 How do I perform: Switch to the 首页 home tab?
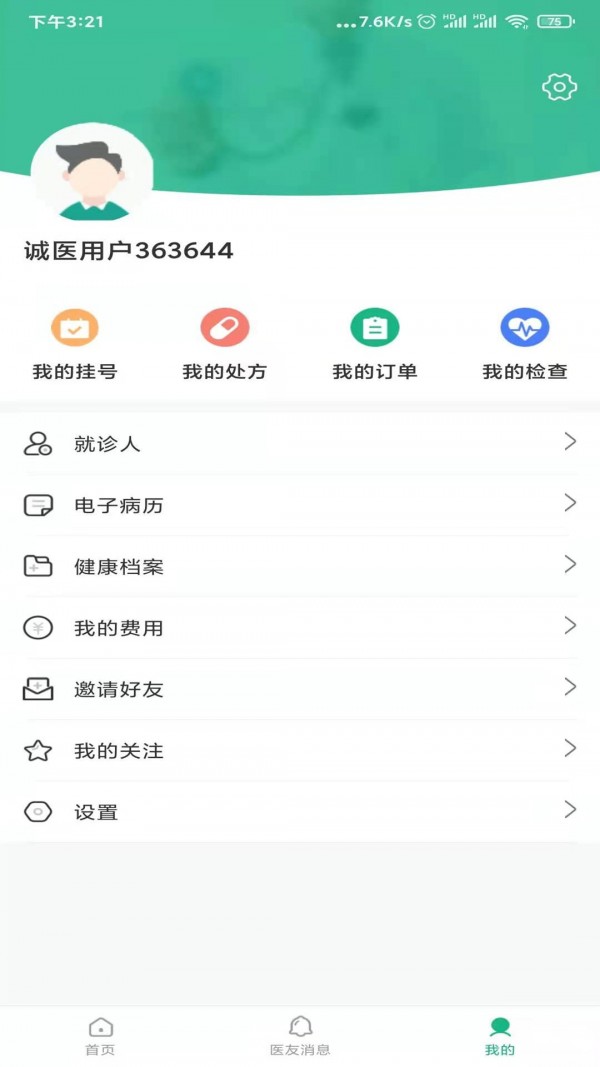point(100,1036)
